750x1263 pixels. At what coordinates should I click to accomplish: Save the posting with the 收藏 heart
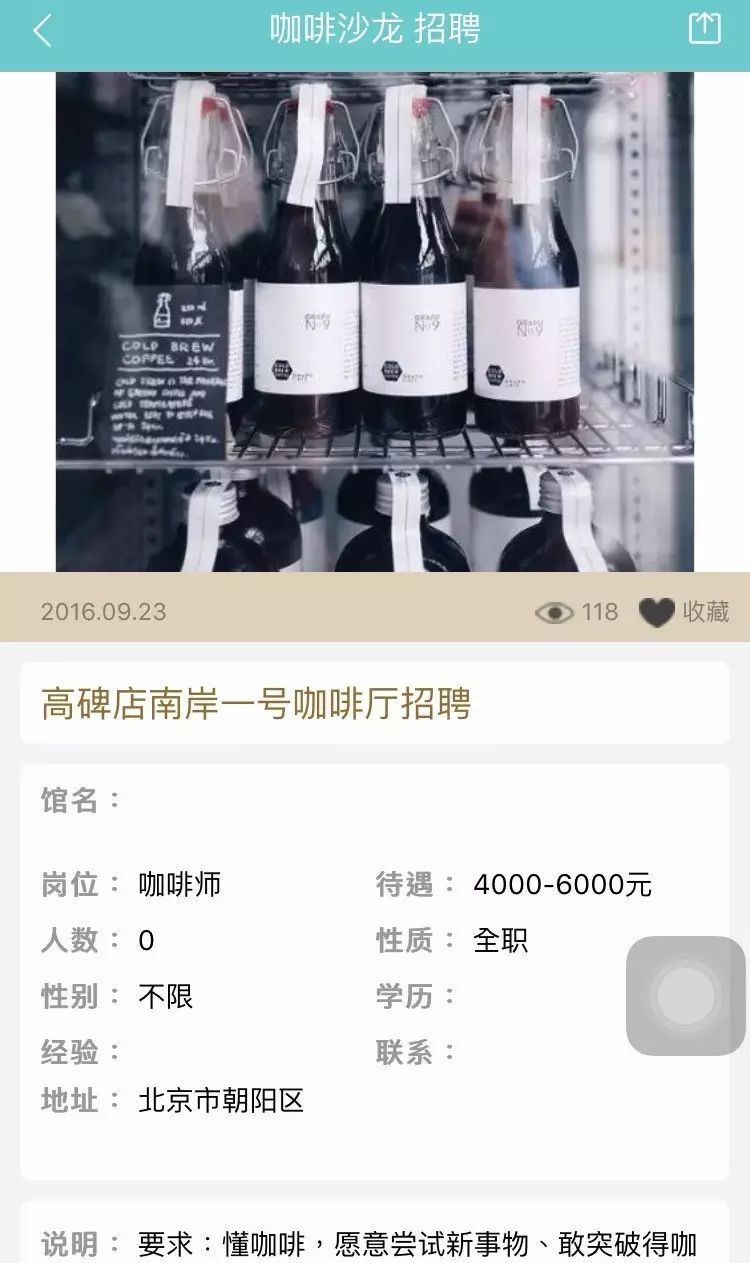[684, 612]
